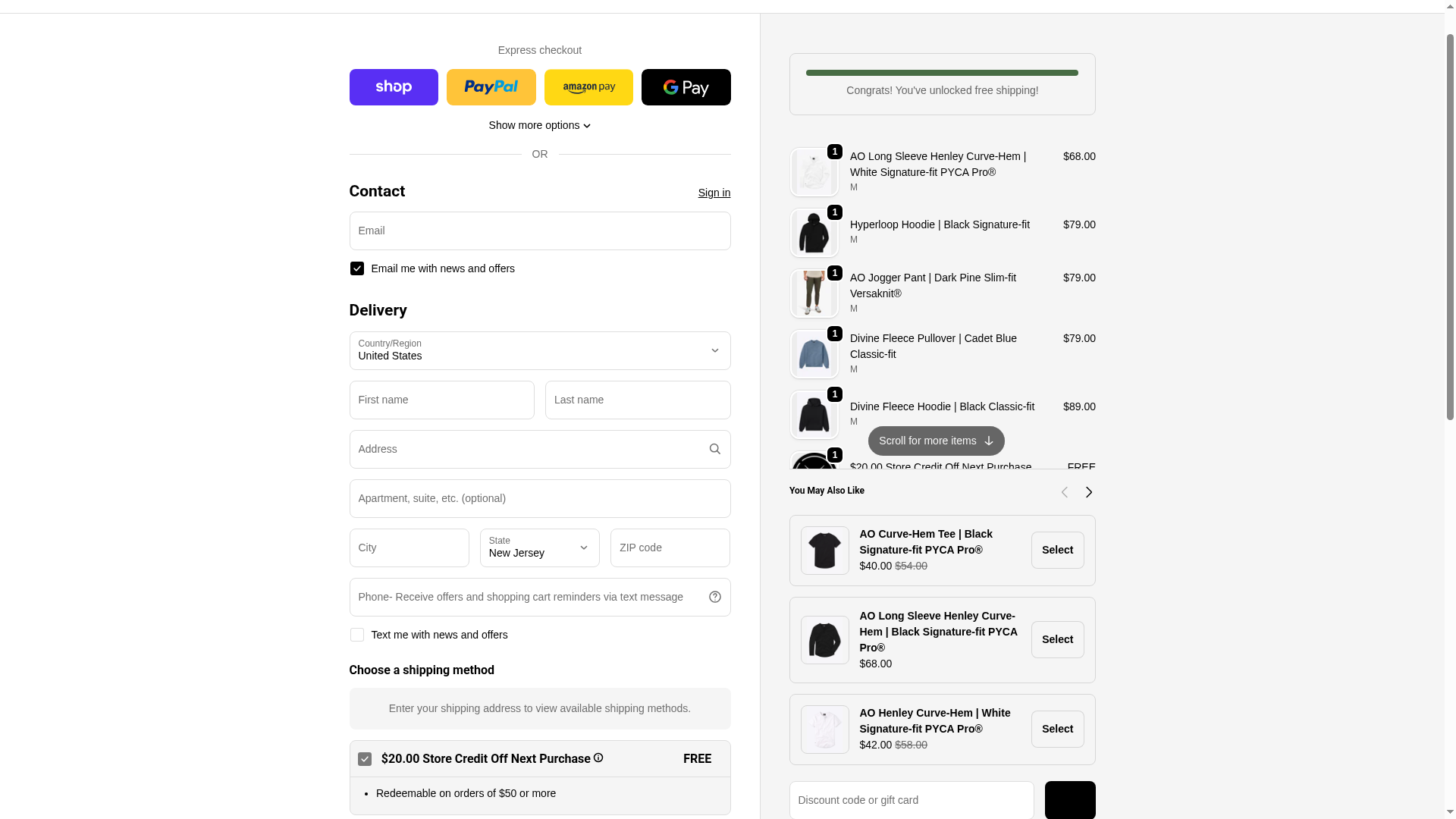Select AO Curve-Hem Tee Black recommendation
Viewport: 1456px width, 819px height.
coord(1057,550)
